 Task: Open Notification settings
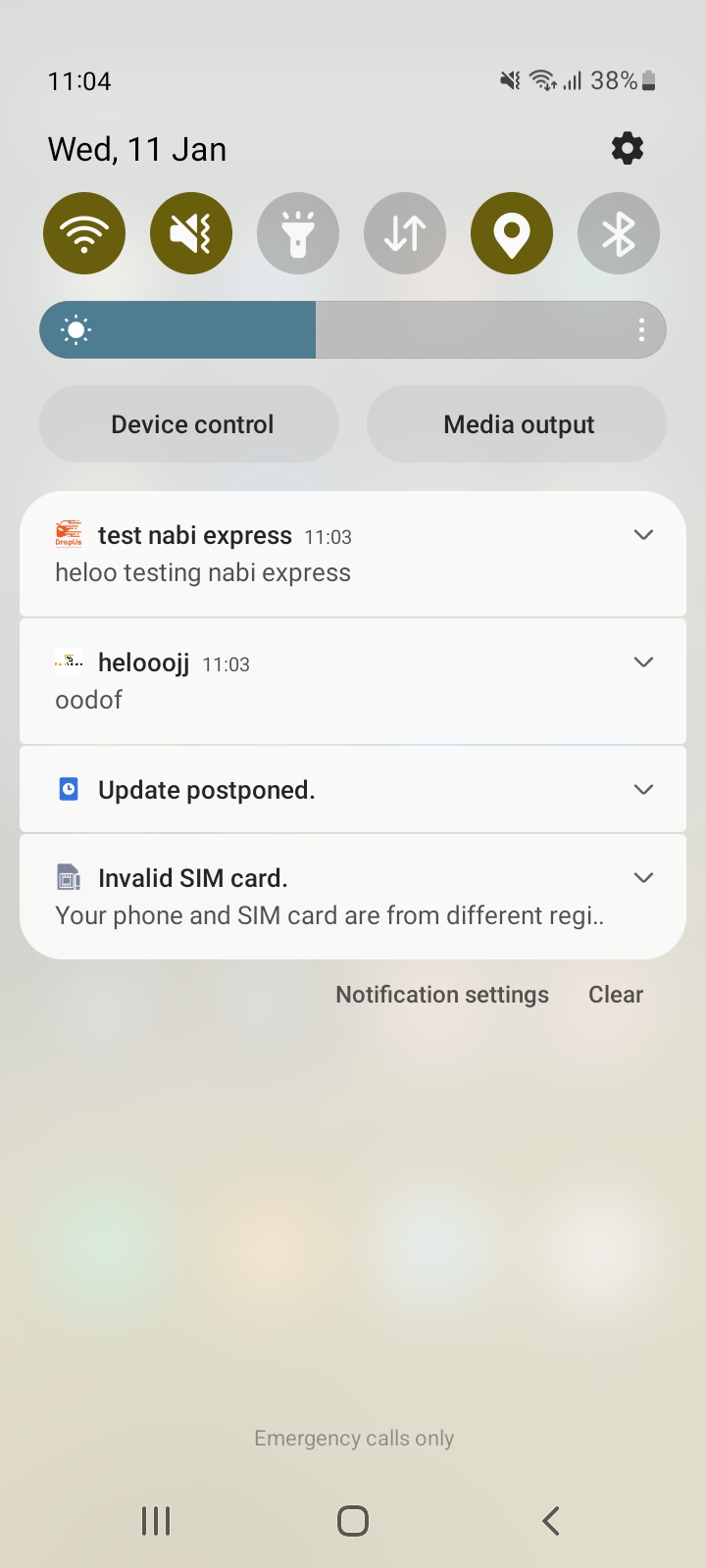[442, 995]
